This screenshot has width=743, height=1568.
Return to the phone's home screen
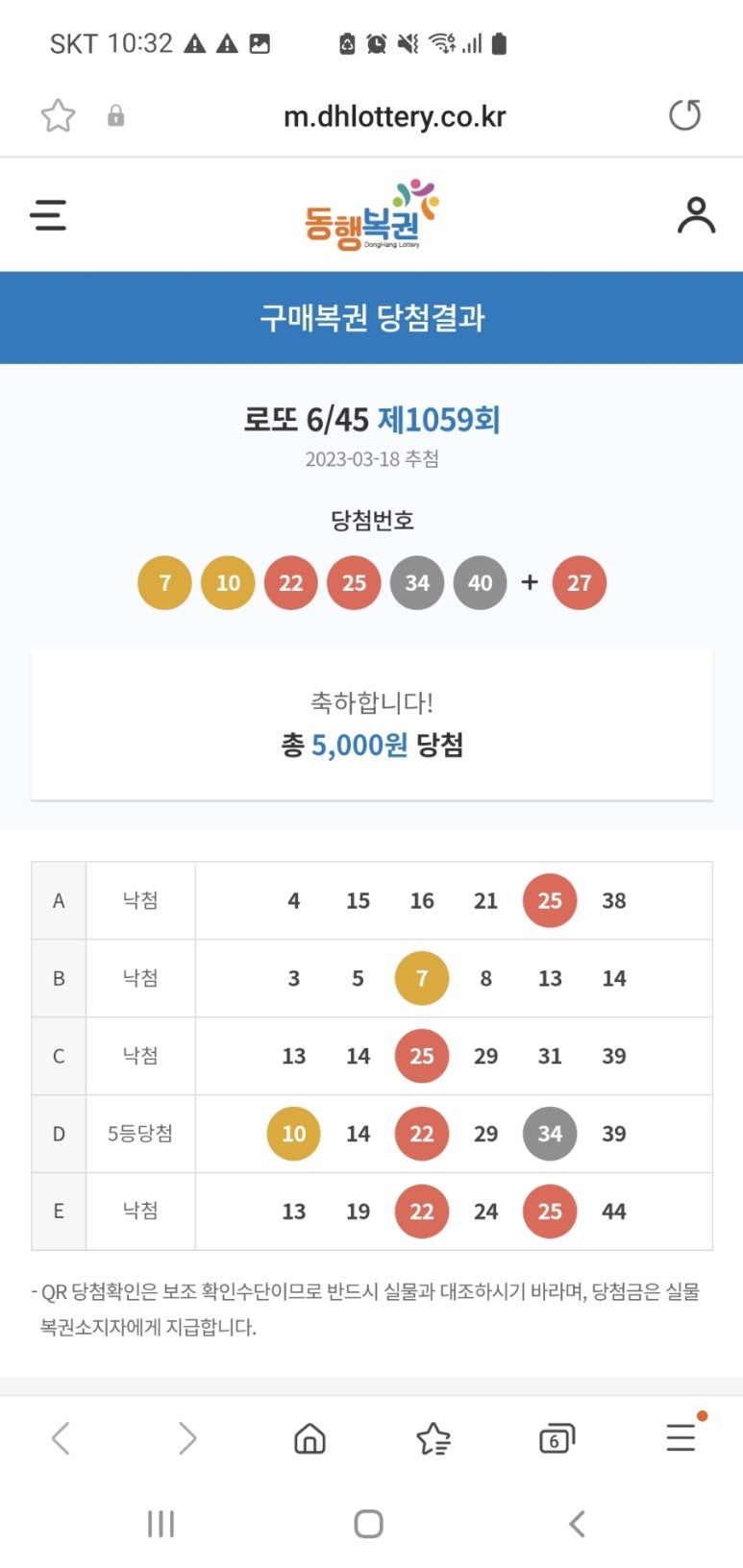[x=368, y=1524]
